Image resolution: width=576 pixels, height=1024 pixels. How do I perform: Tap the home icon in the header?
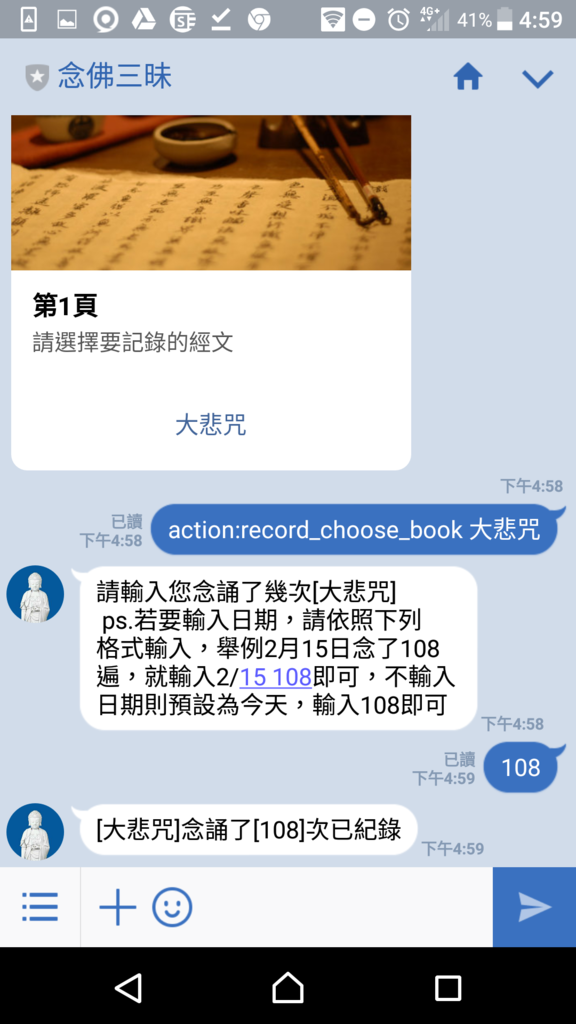tap(468, 77)
